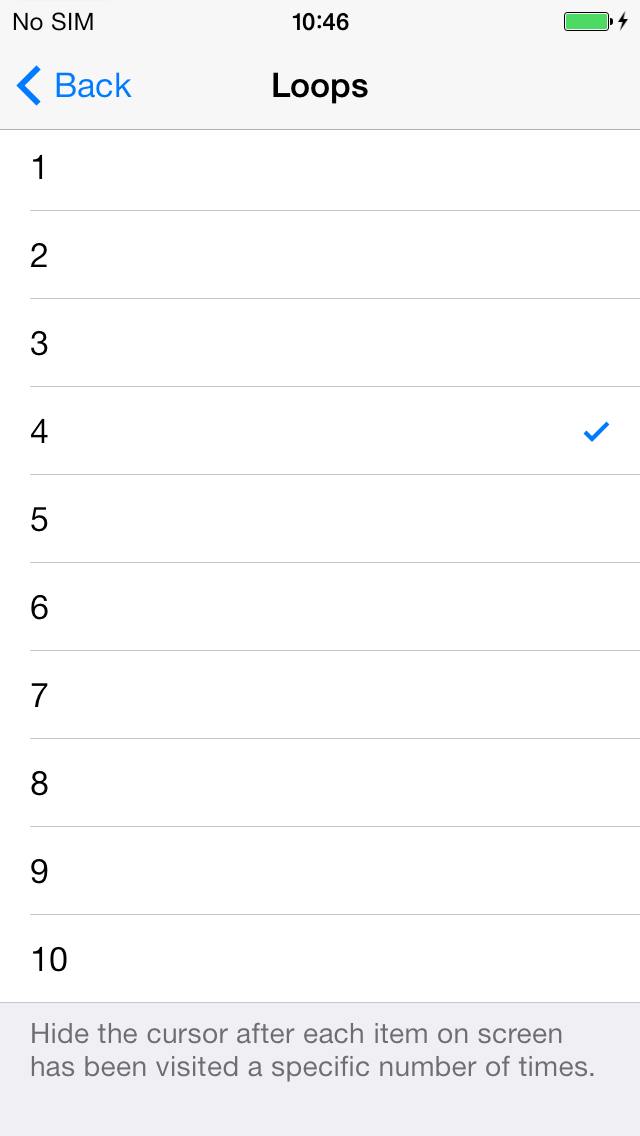
Task: Select 10 loops
Action: coord(320,960)
